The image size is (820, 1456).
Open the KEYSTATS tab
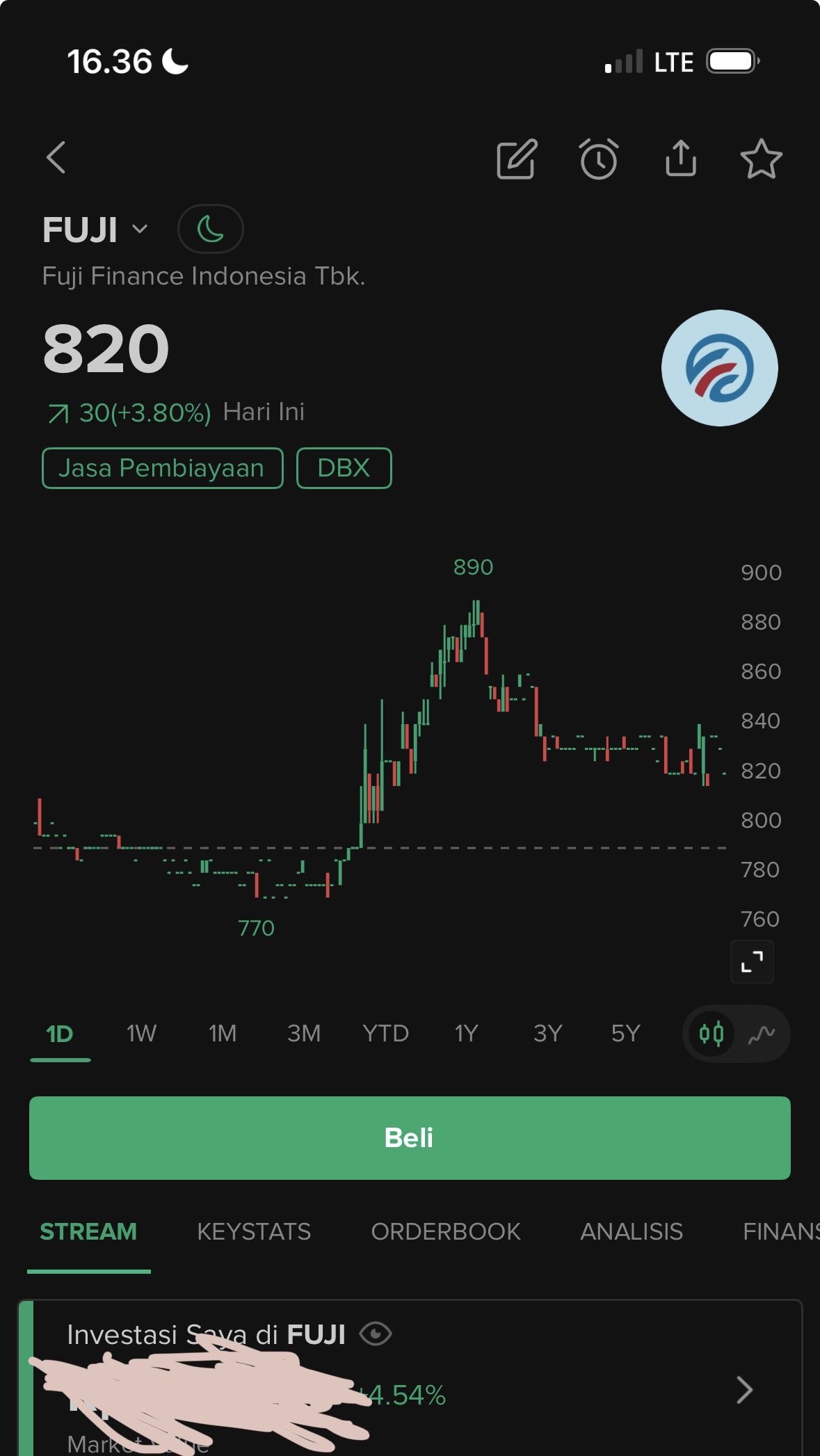[x=254, y=1232]
